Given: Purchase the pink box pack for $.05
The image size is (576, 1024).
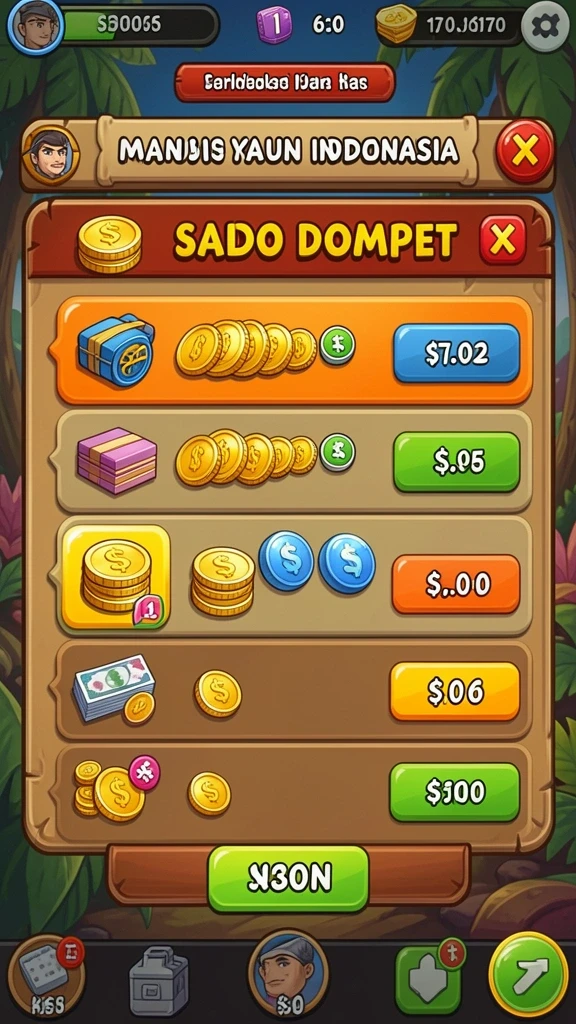Looking at the screenshot, I should point(456,462).
